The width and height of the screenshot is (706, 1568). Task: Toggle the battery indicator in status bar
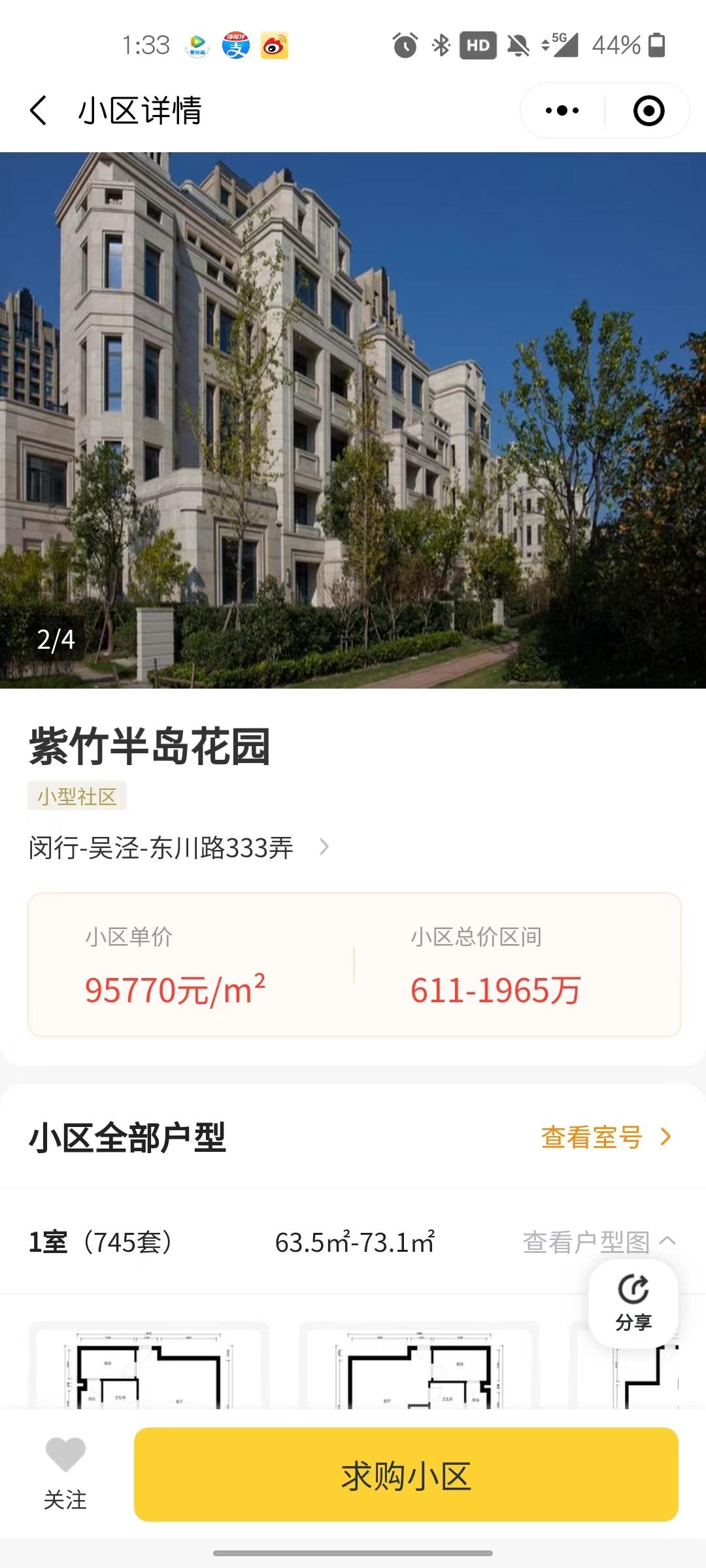(x=657, y=44)
